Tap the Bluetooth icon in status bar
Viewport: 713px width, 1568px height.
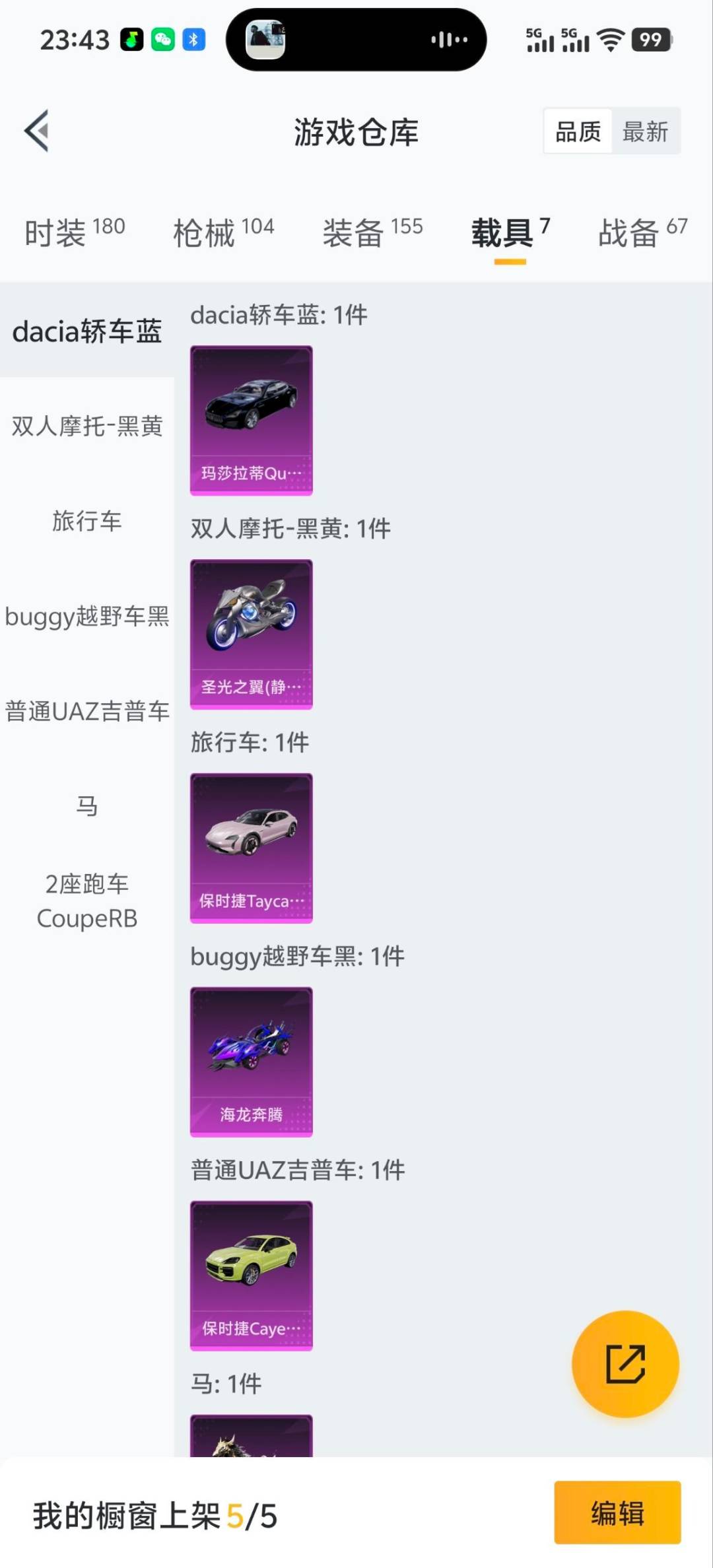tap(193, 40)
